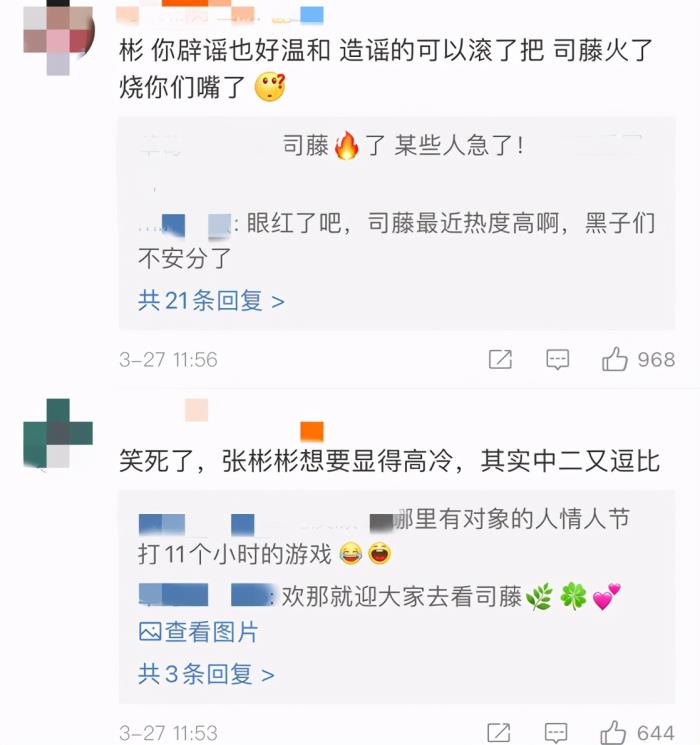
Task: Expand the 共21条回复 replies link
Action: (x=211, y=300)
